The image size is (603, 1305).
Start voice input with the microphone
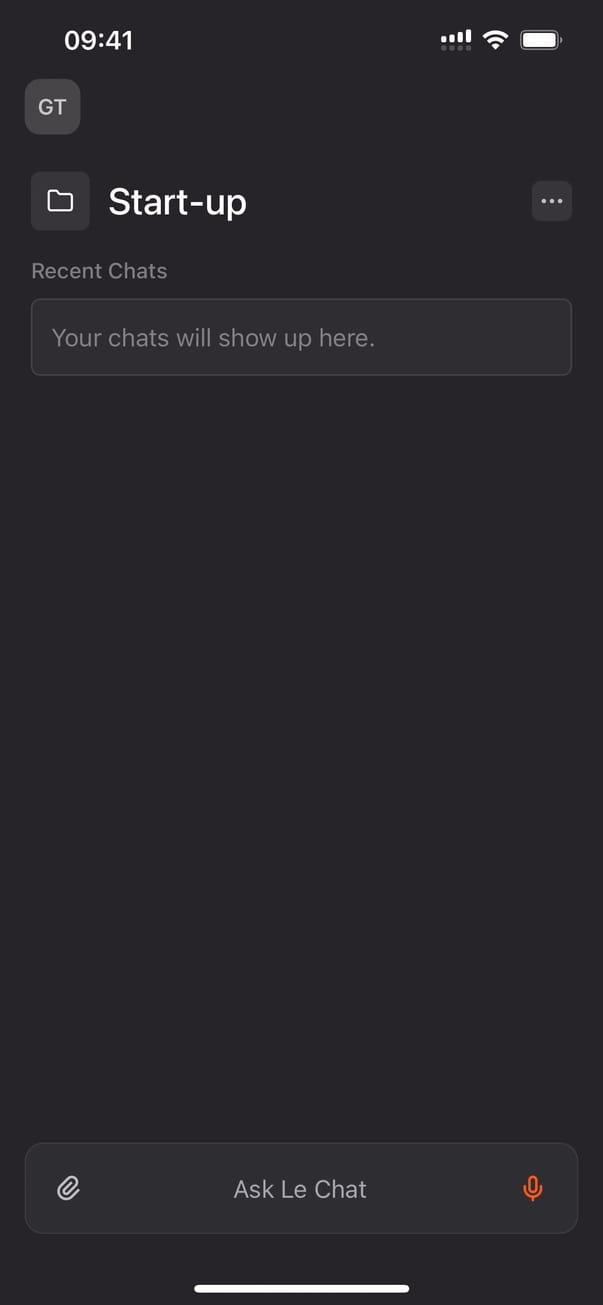pos(533,1188)
